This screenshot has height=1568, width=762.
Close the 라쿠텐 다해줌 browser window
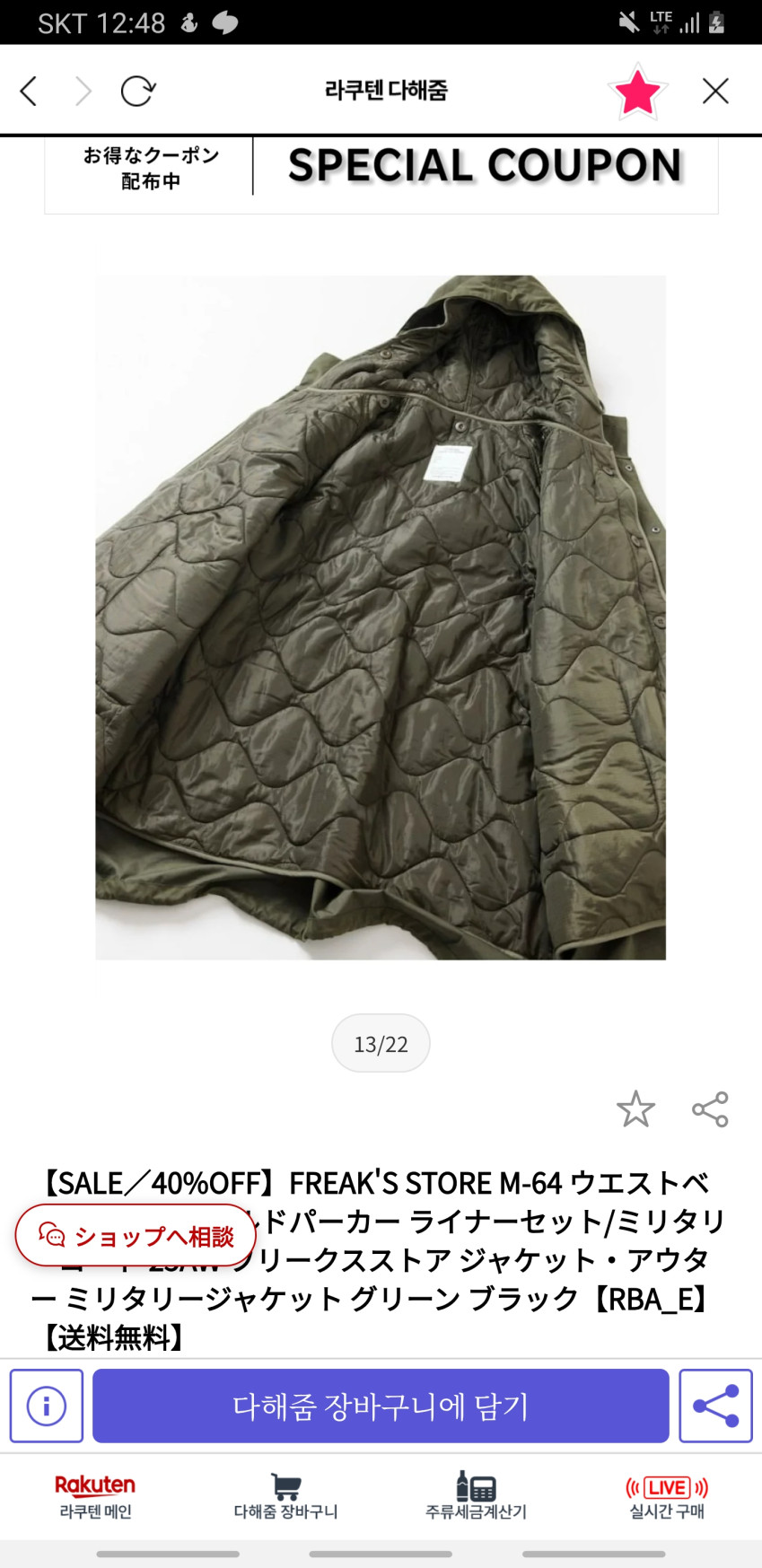tap(715, 91)
